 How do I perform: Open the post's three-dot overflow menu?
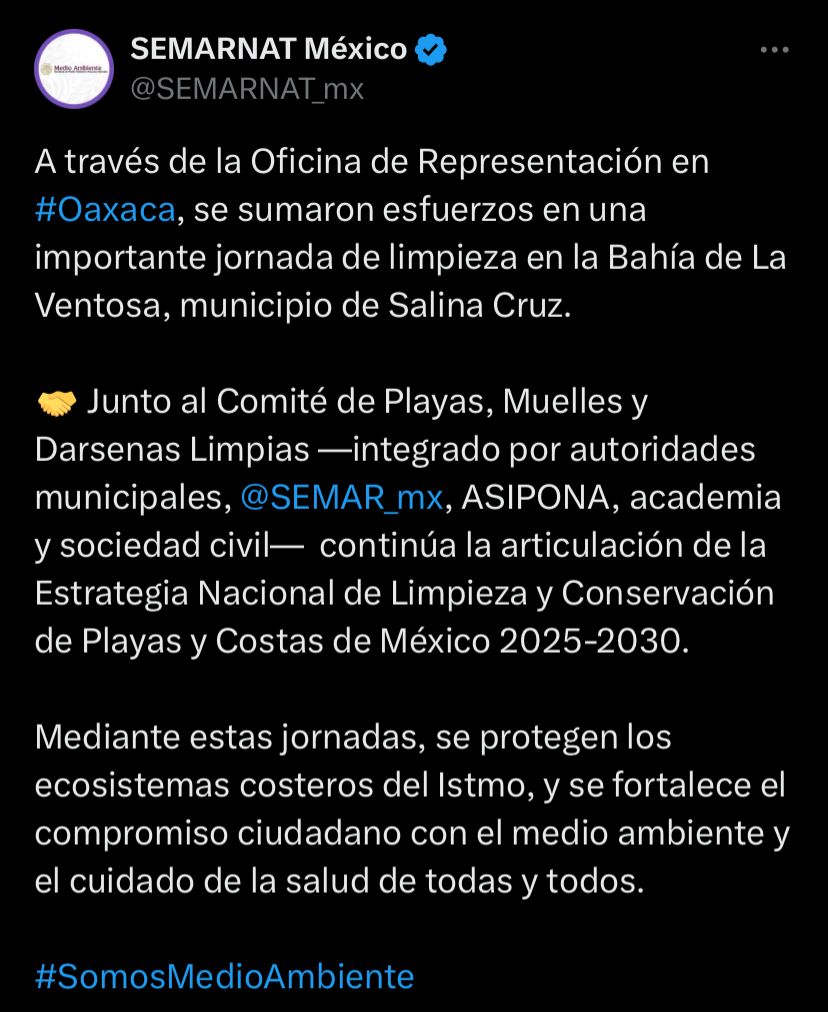click(775, 50)
